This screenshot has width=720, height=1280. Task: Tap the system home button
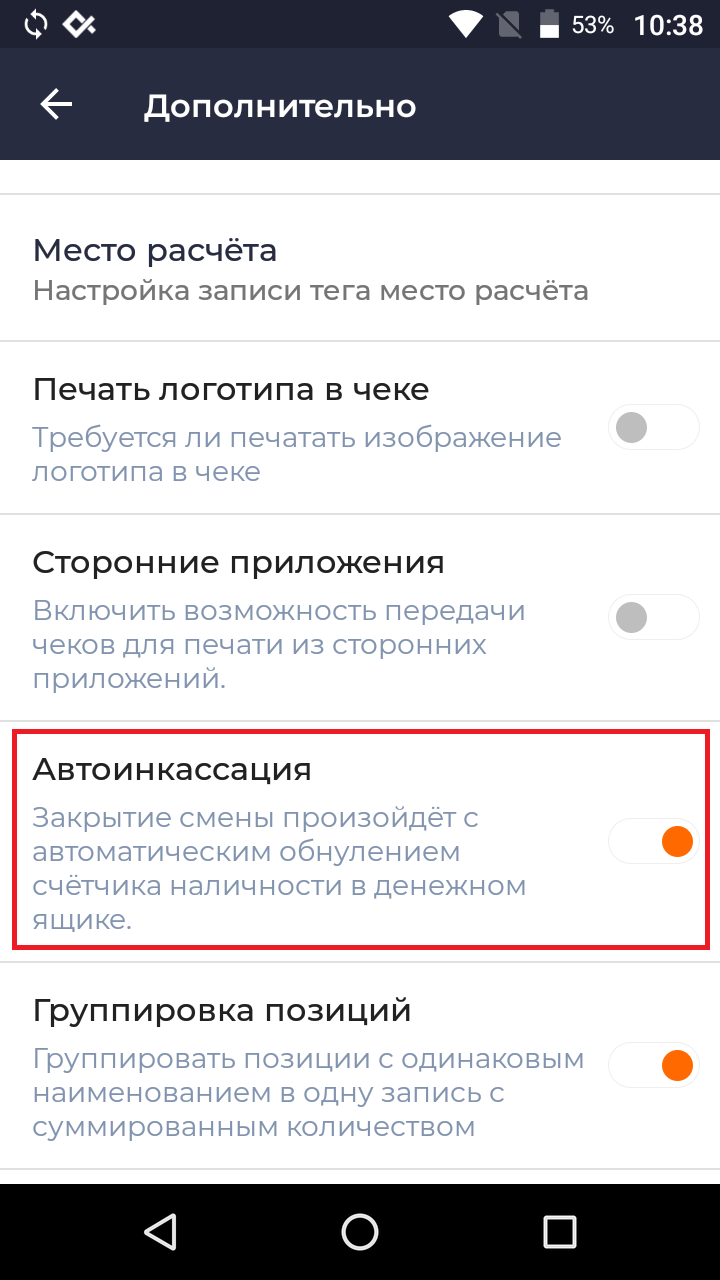click(360, 1231)
